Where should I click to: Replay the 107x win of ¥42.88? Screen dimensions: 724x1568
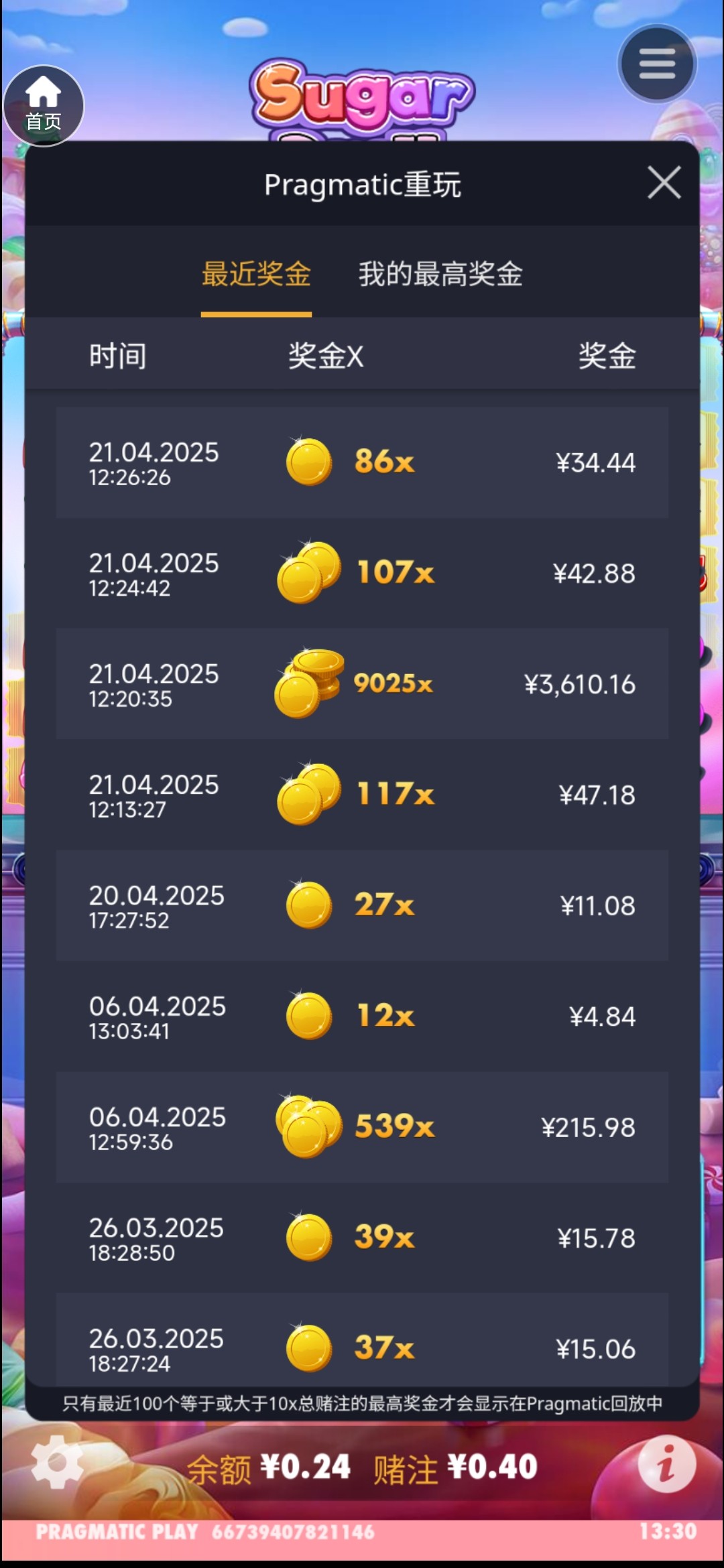(x=362, y=573)
